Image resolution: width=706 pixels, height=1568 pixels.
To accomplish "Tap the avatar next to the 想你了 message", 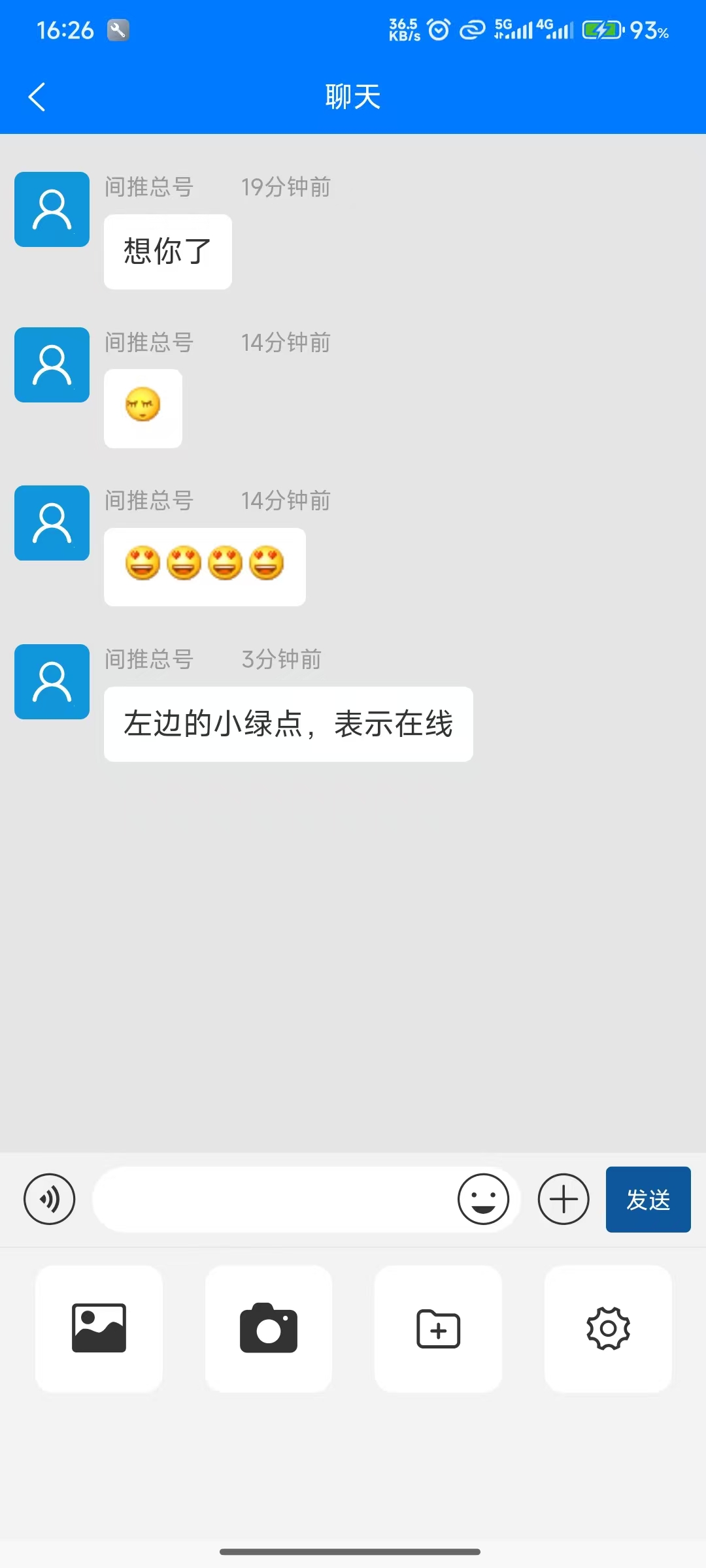I will 52,209.
